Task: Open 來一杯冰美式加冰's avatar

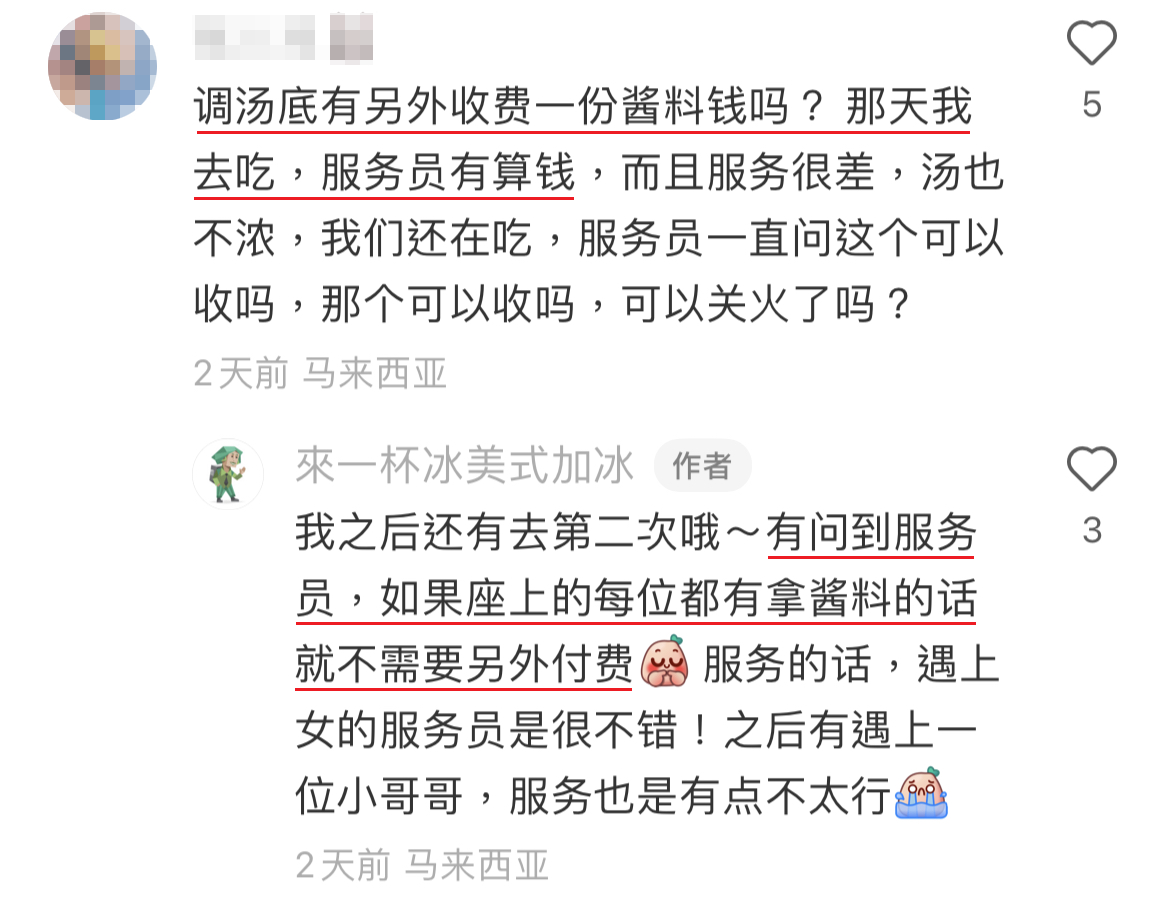Action: [x=228, y=473]
